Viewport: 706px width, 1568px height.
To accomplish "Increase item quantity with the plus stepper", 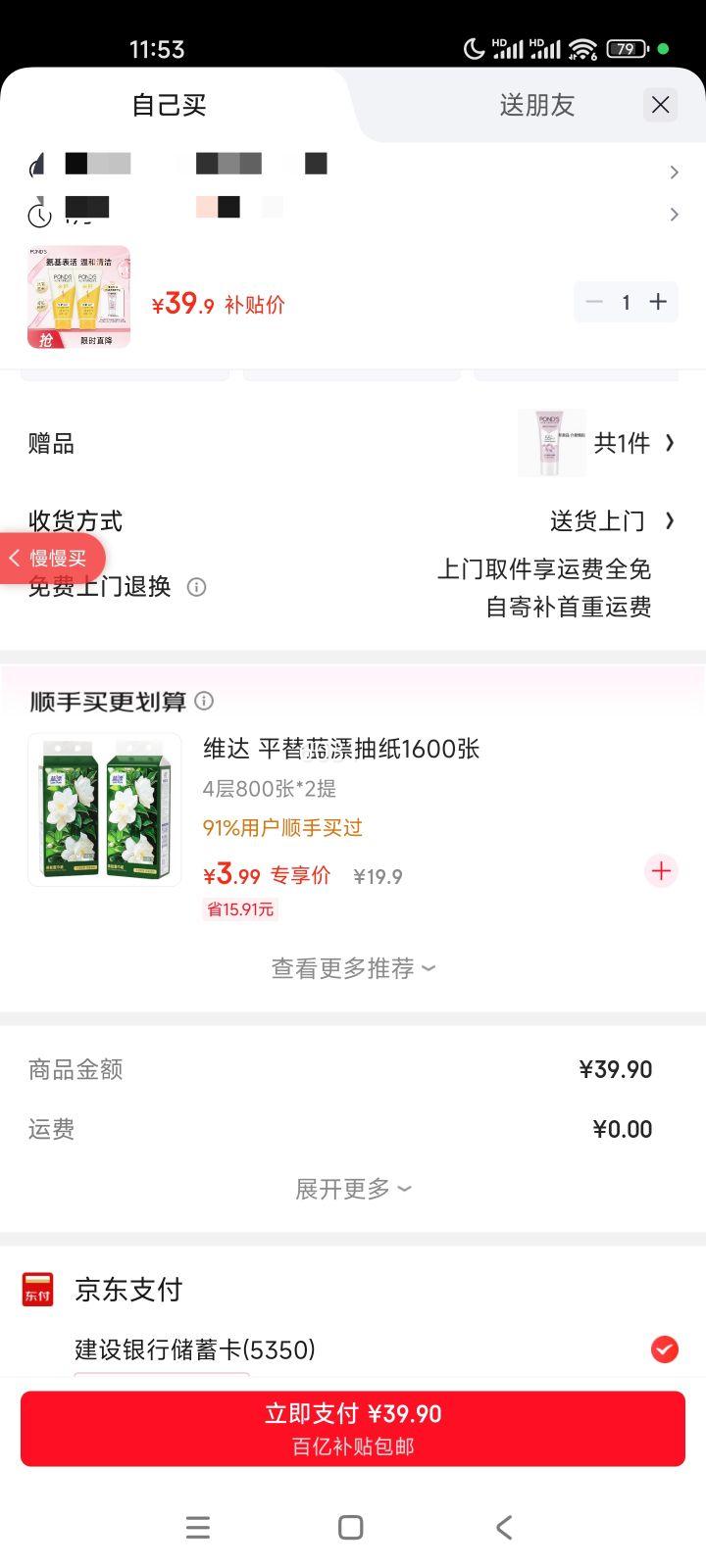I will click(x=658, y=302).
